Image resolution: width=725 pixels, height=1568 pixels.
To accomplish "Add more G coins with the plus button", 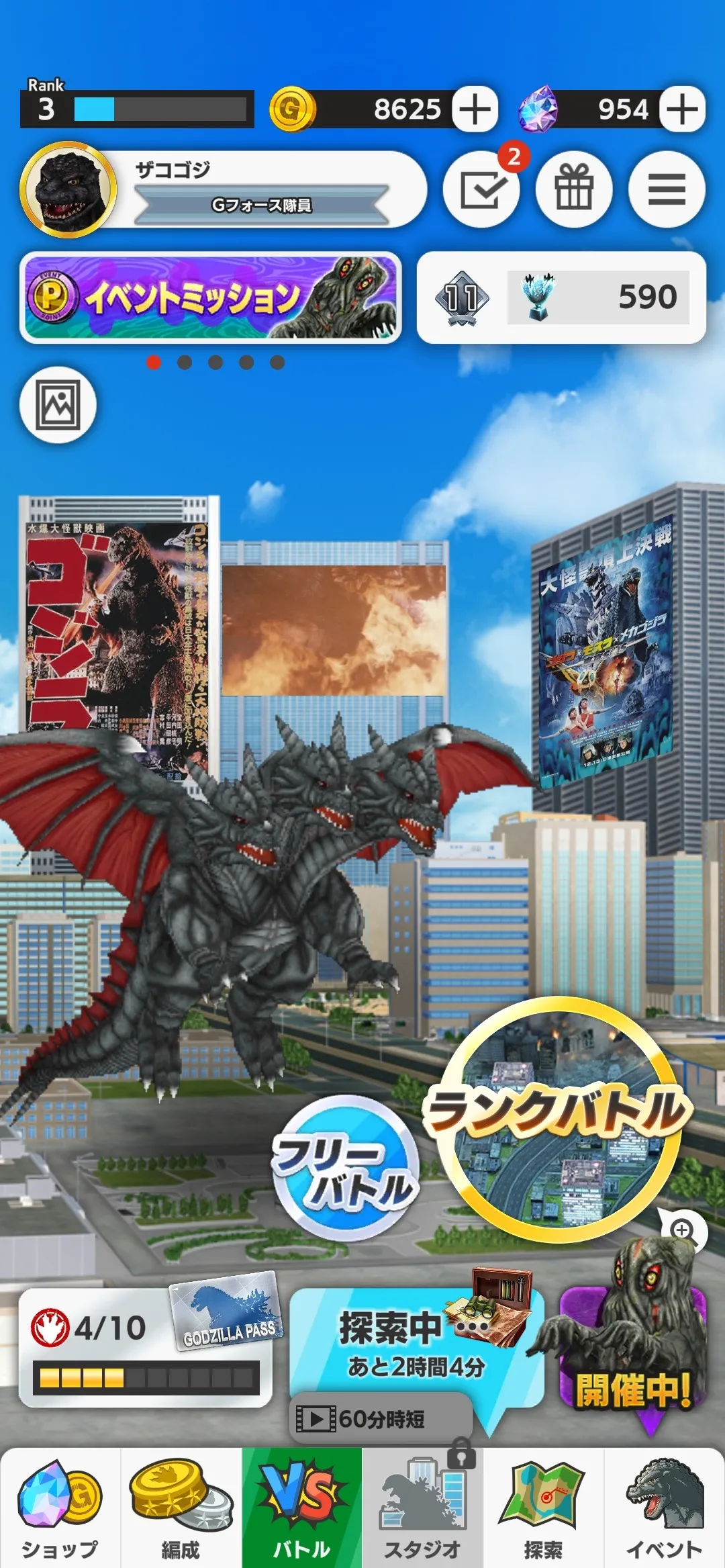I will click(475, 109).
